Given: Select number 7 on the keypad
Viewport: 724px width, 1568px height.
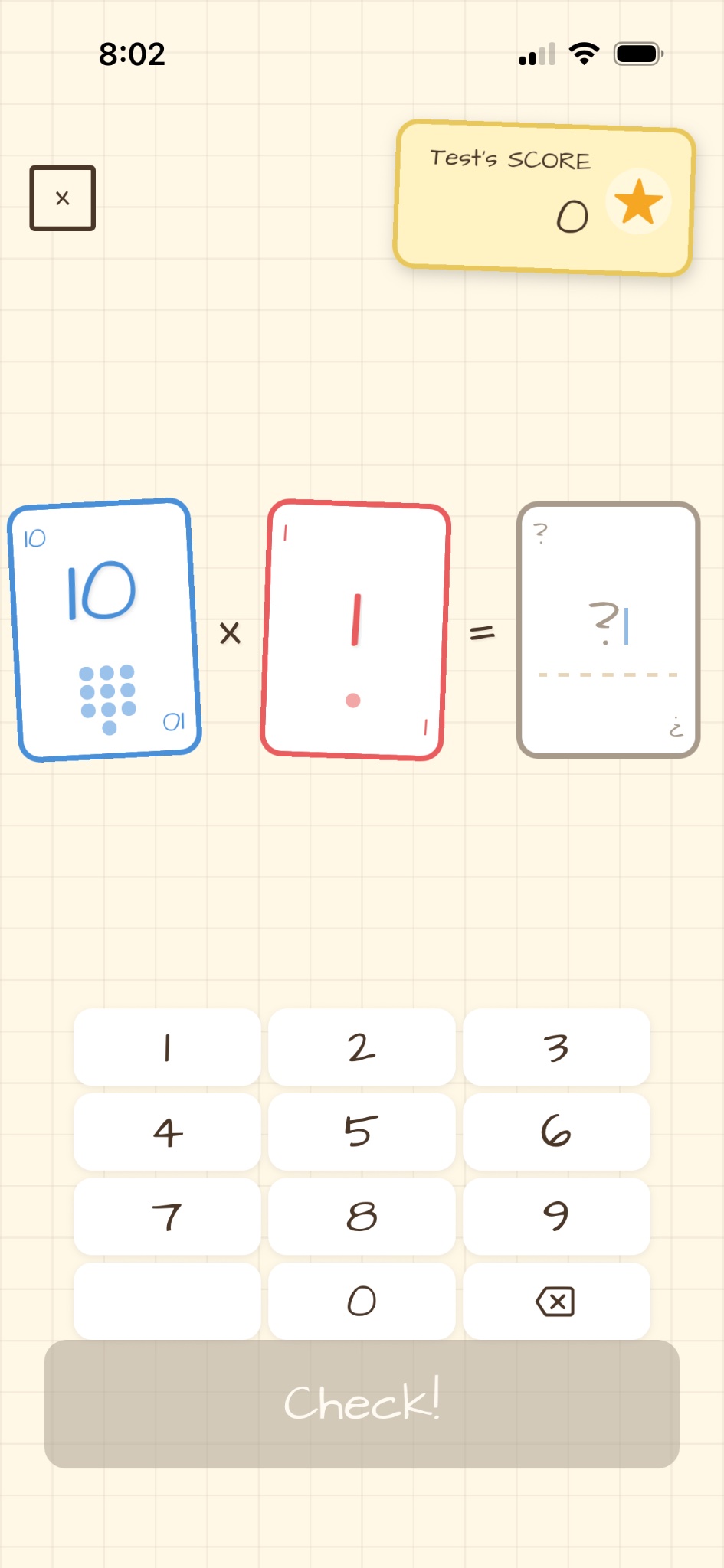Looking at the screenshot, I should (x=167, y=1217).
